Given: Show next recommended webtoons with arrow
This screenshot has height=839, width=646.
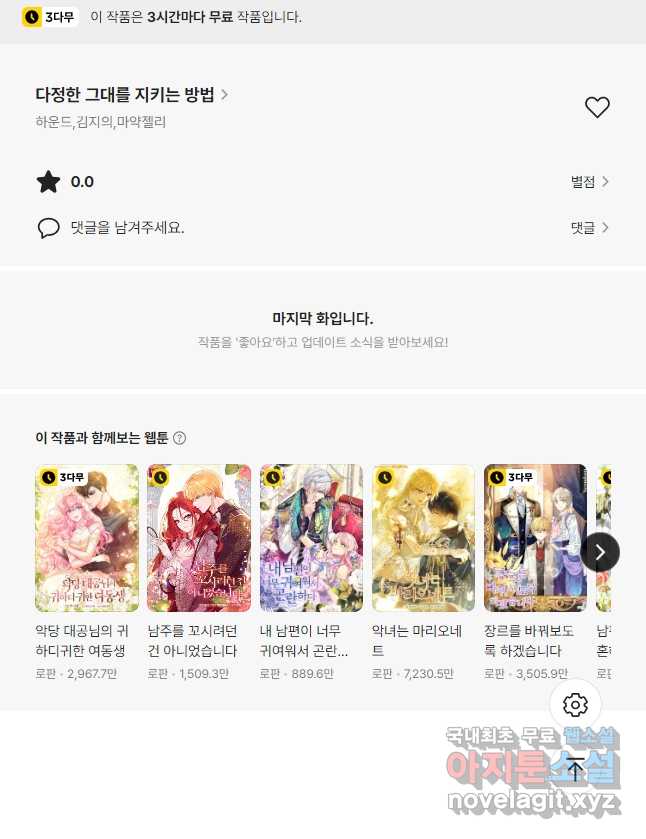Looking at the screenshot, I should pos(600,551).
